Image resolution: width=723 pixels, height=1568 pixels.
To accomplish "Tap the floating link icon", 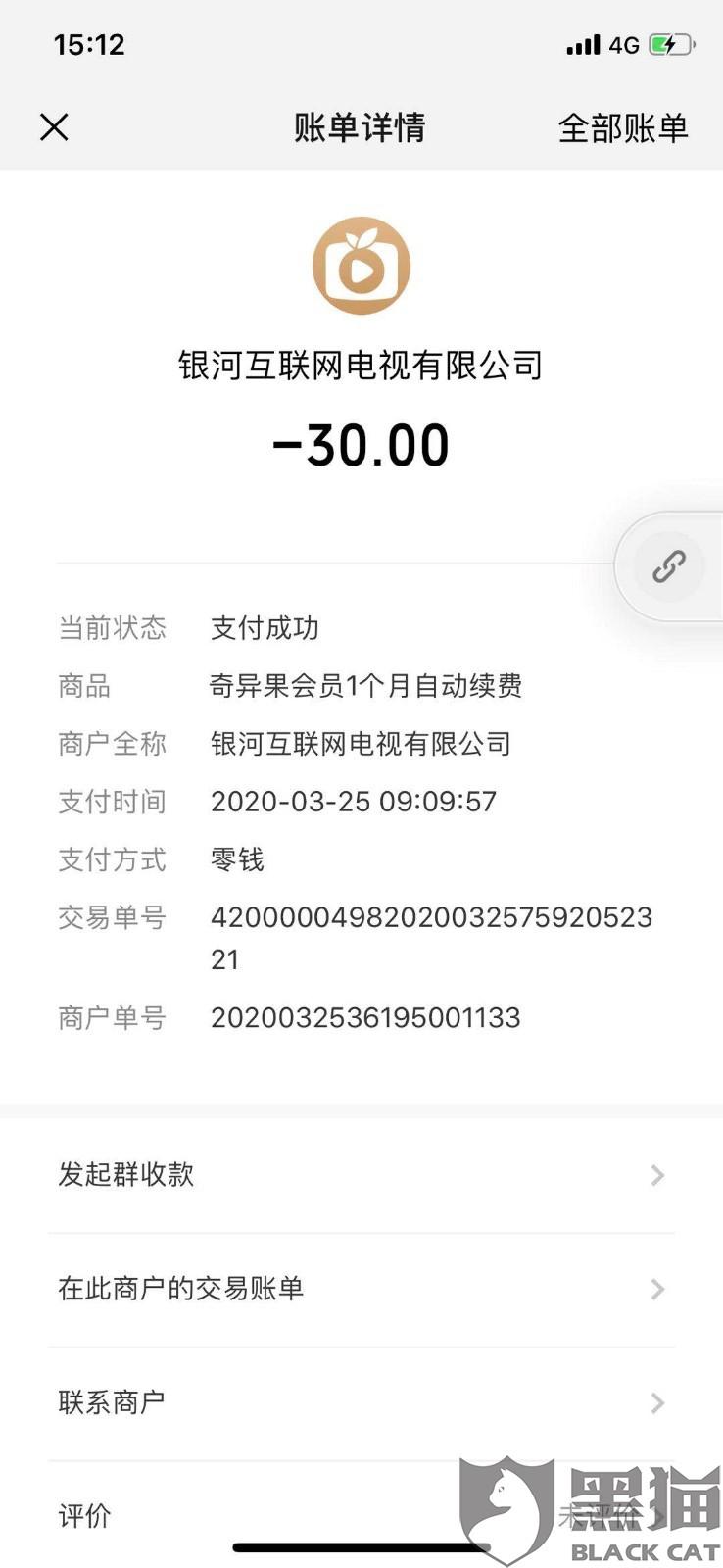I will coord(669,566).
